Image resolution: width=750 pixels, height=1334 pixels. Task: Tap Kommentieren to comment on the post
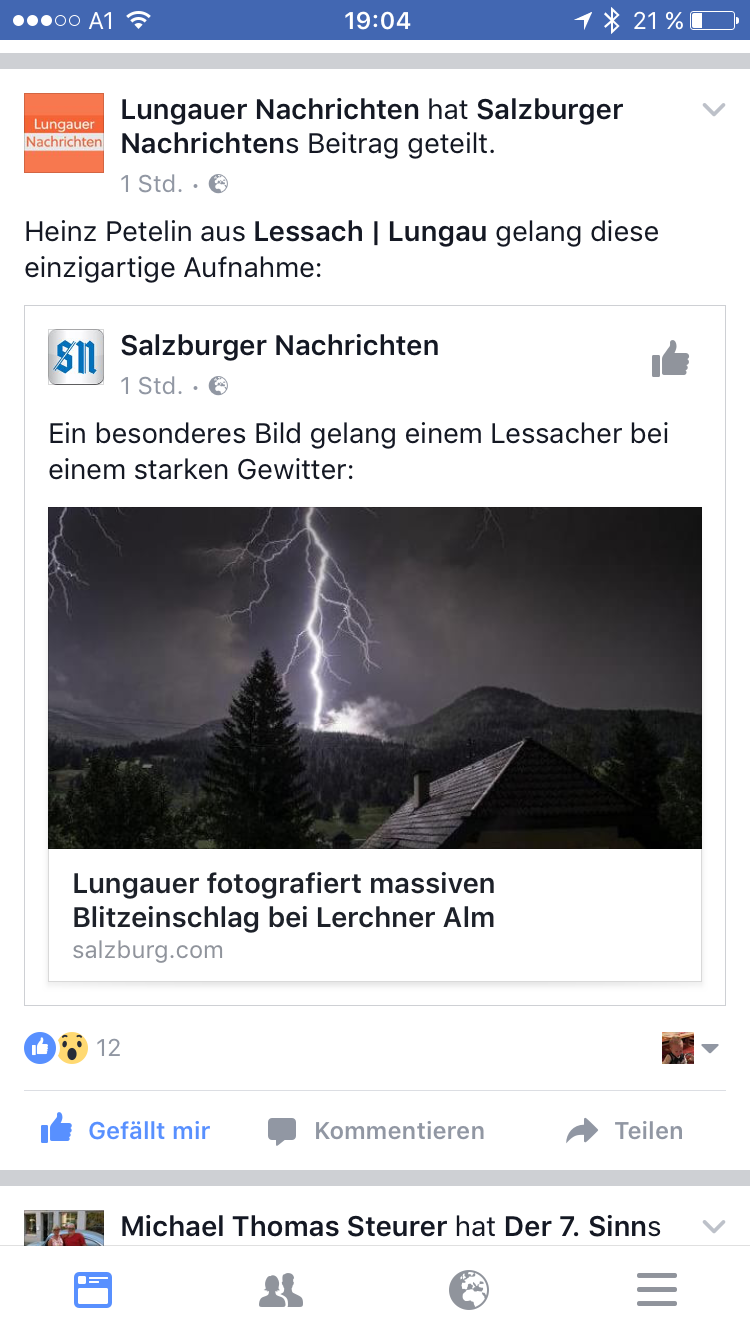coord(376,1131)
